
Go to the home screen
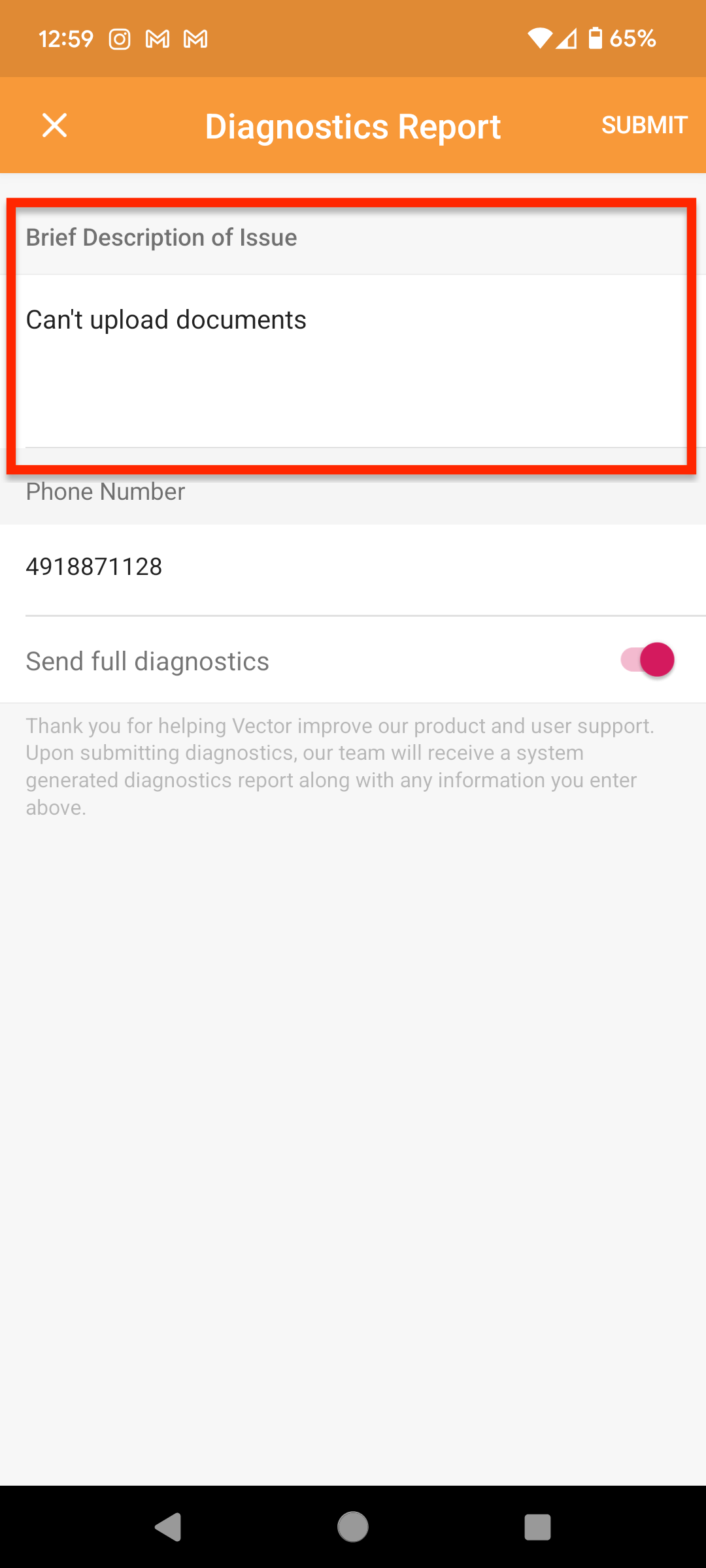pos(353,1527)
